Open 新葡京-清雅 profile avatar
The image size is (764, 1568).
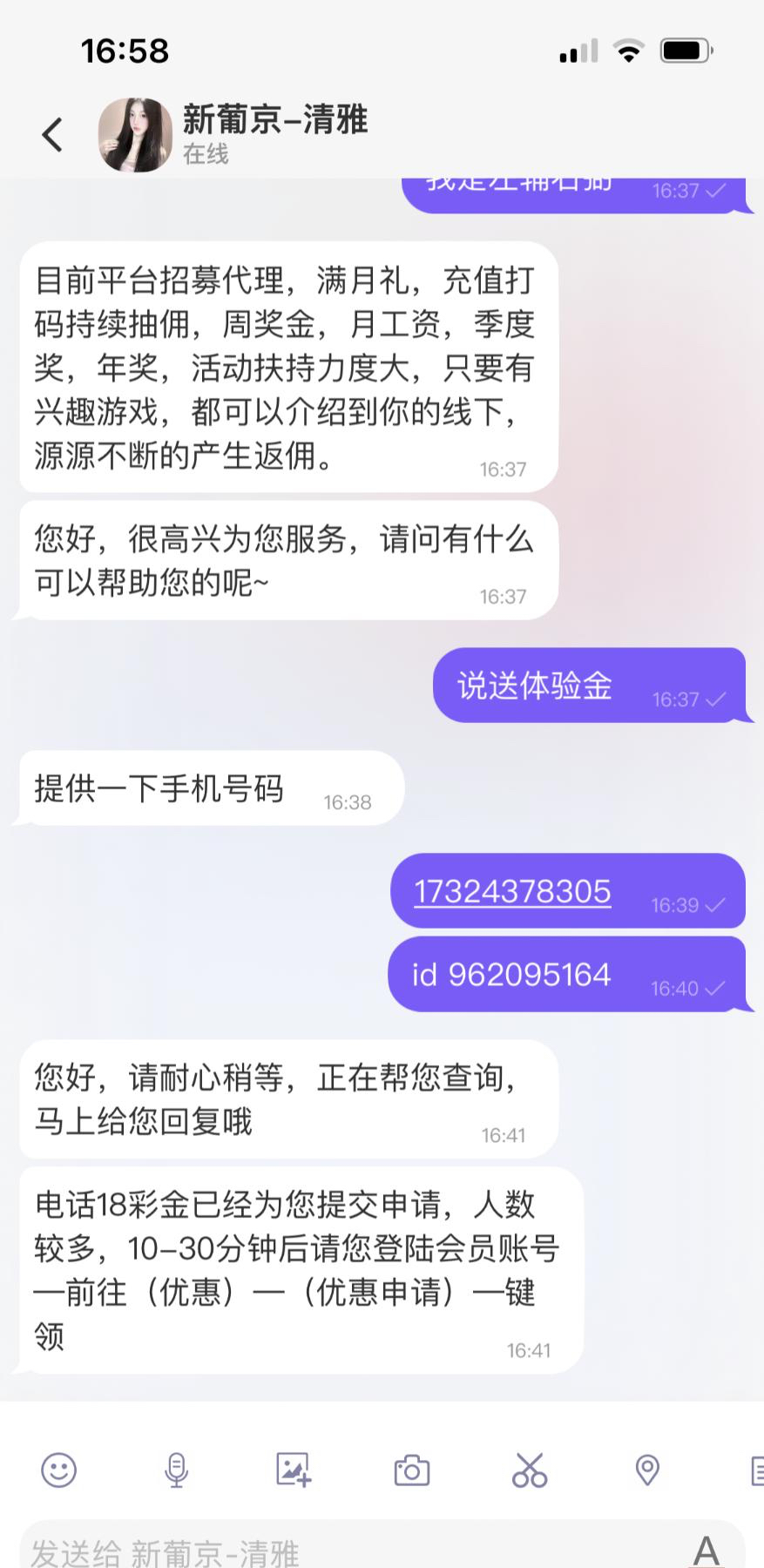135,135
